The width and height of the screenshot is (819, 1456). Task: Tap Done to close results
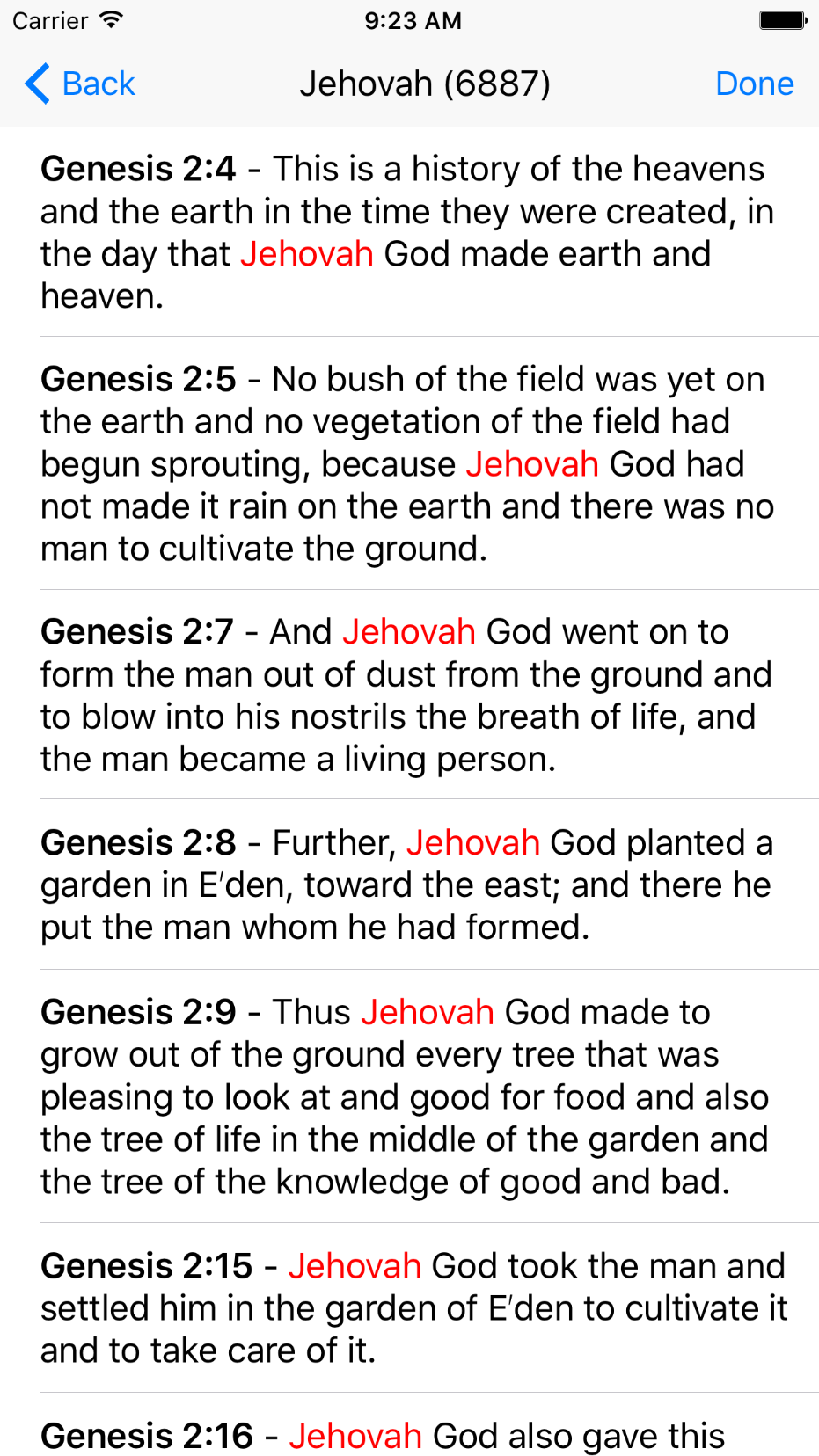click(754, 84)
